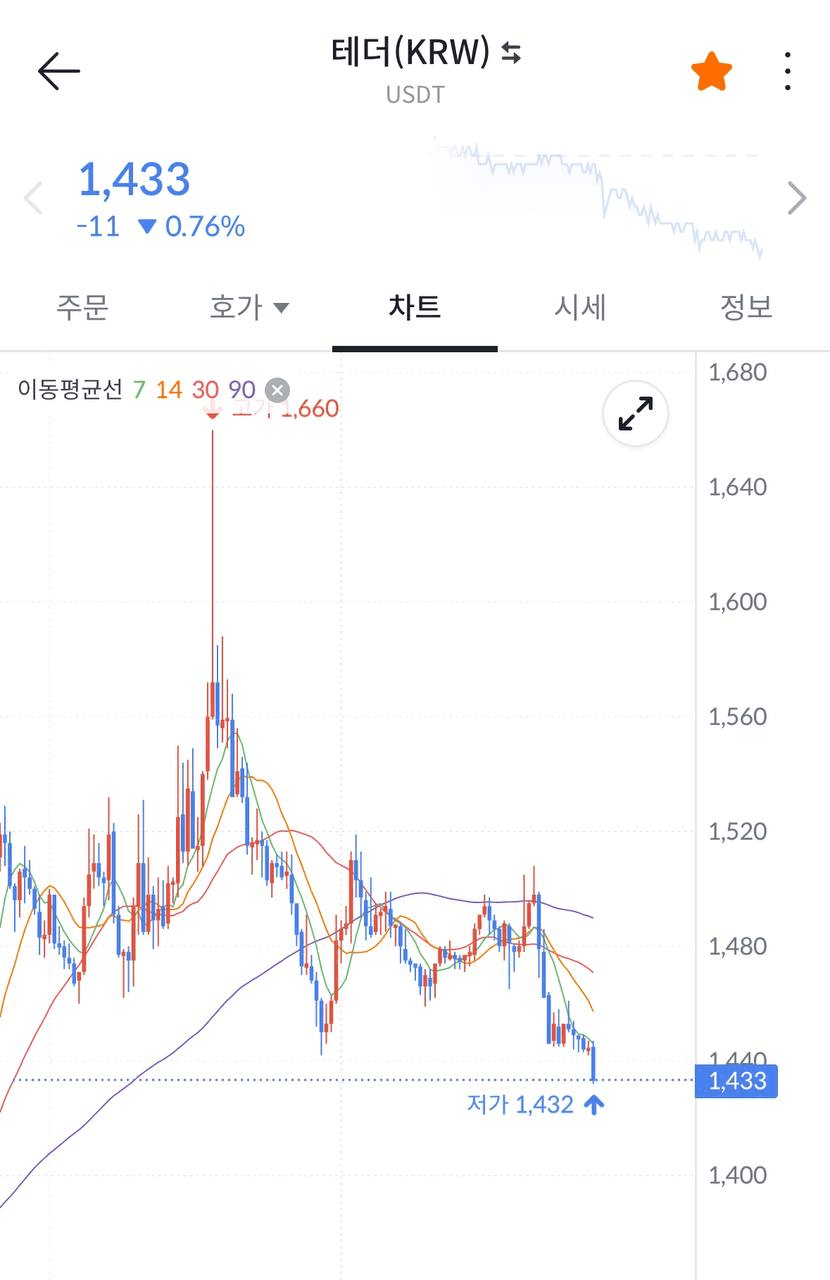This screenshot has height=1280, width=830.
Task: Go to the next coin with right chevron
Action: [797, 197]
